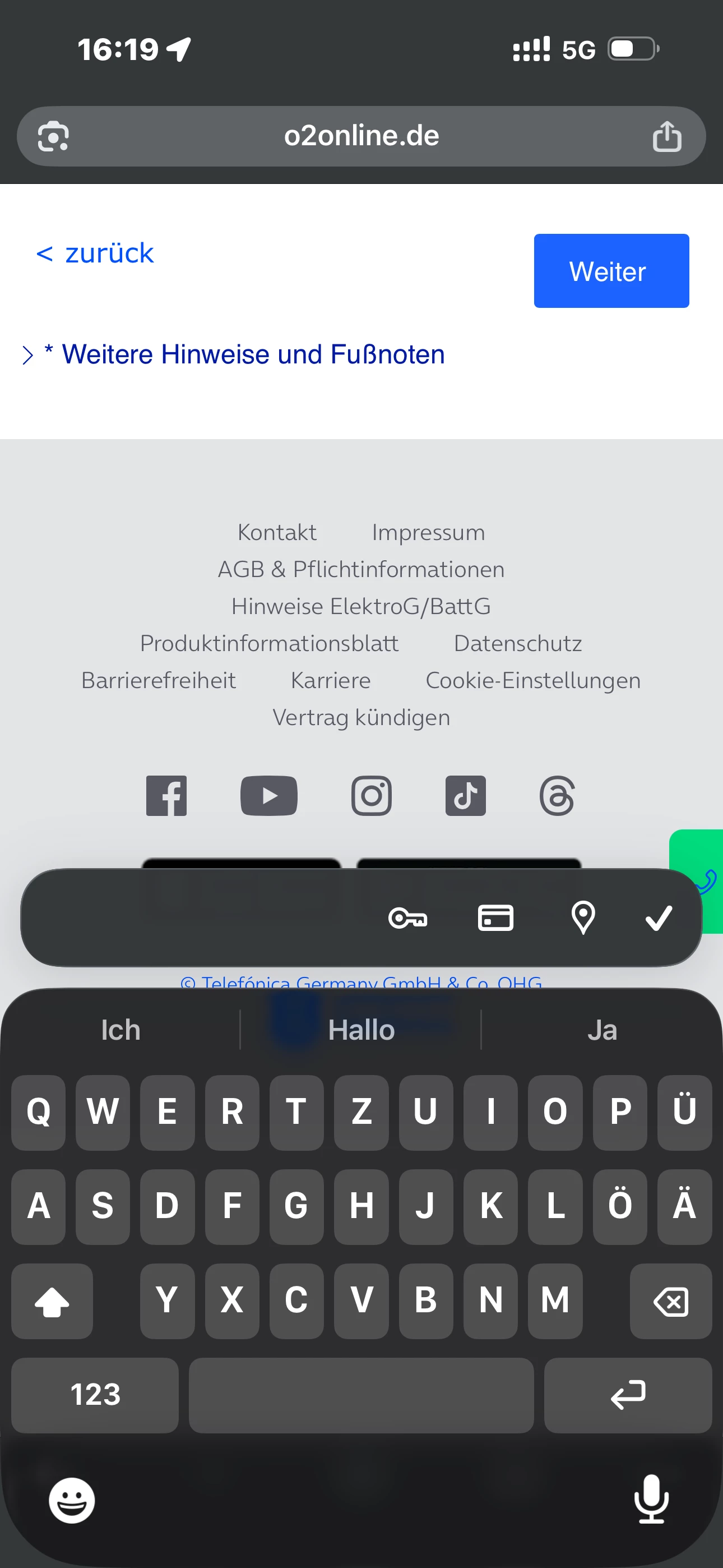This screenshot has height=1568, width=723.
Task: Open AGB & Pflichtinformationen
Action: (361, 569)
